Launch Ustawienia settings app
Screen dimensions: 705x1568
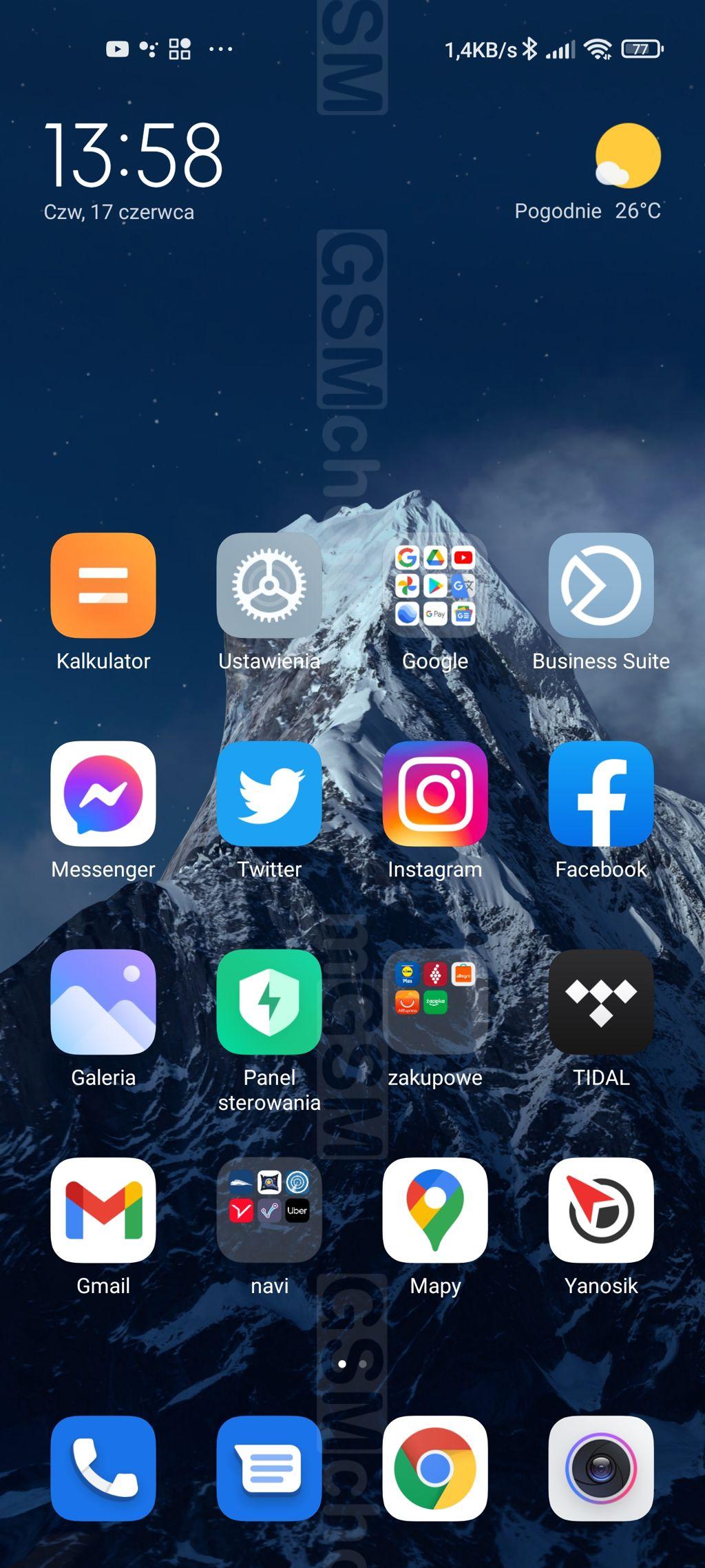click(x=269, y=585)
